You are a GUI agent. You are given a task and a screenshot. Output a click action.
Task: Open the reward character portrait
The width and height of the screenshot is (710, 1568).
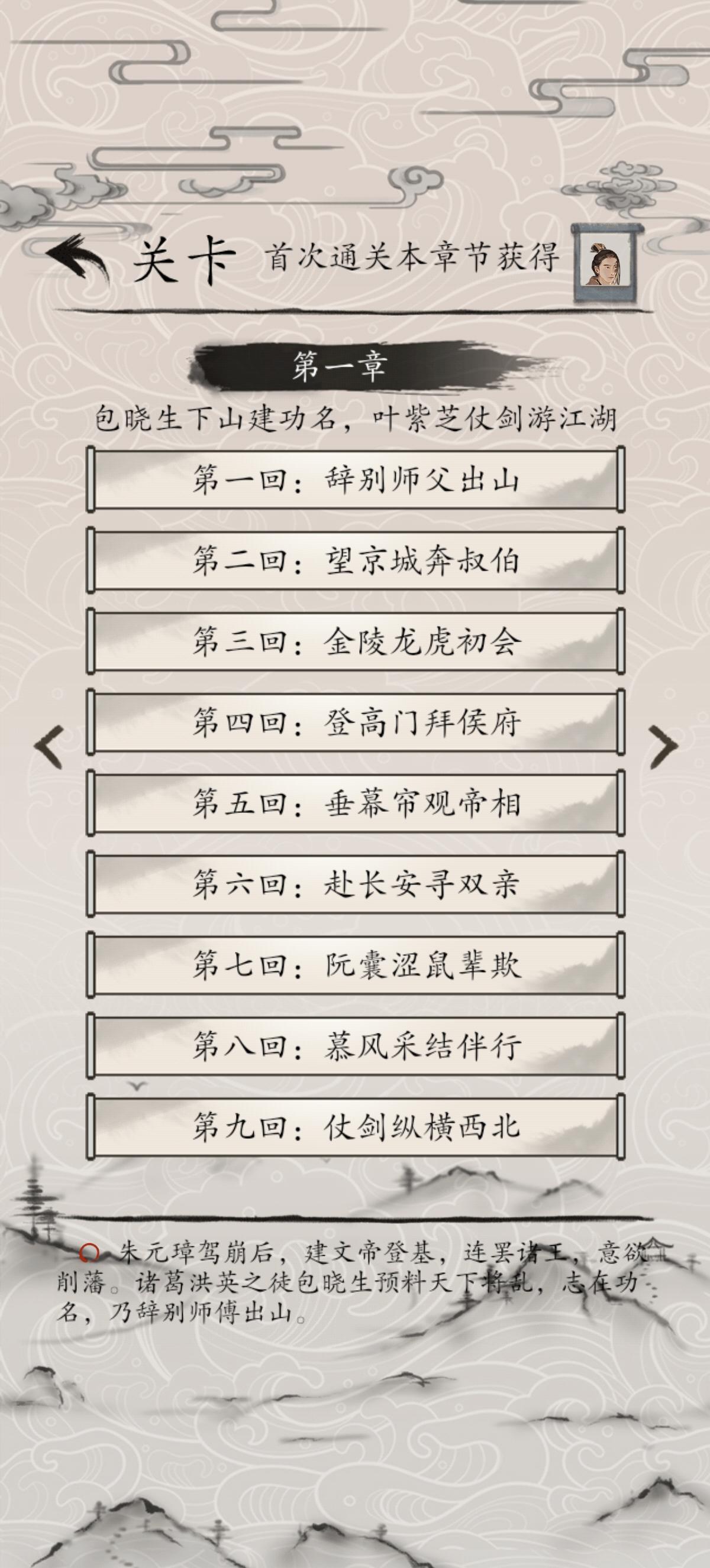pos(605,263)
